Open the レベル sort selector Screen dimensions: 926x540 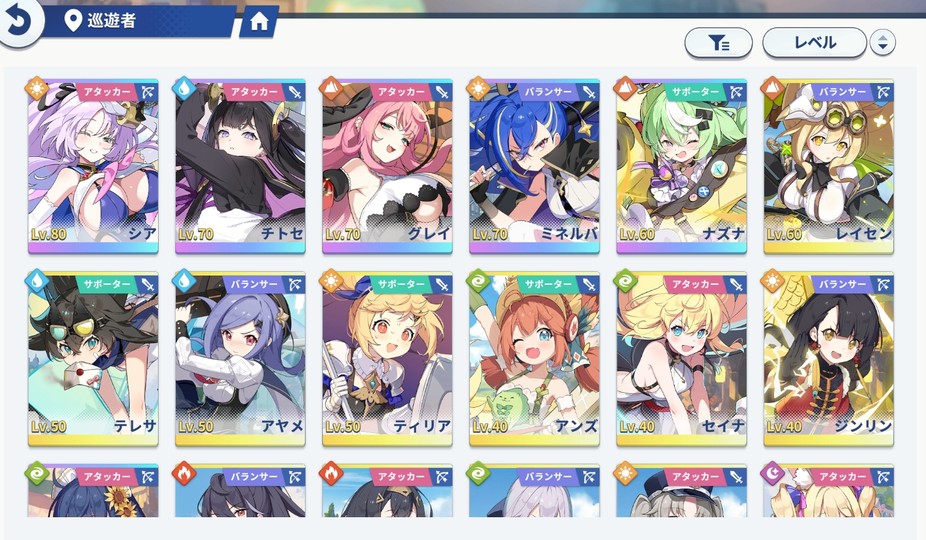click(x=813, y=42)
